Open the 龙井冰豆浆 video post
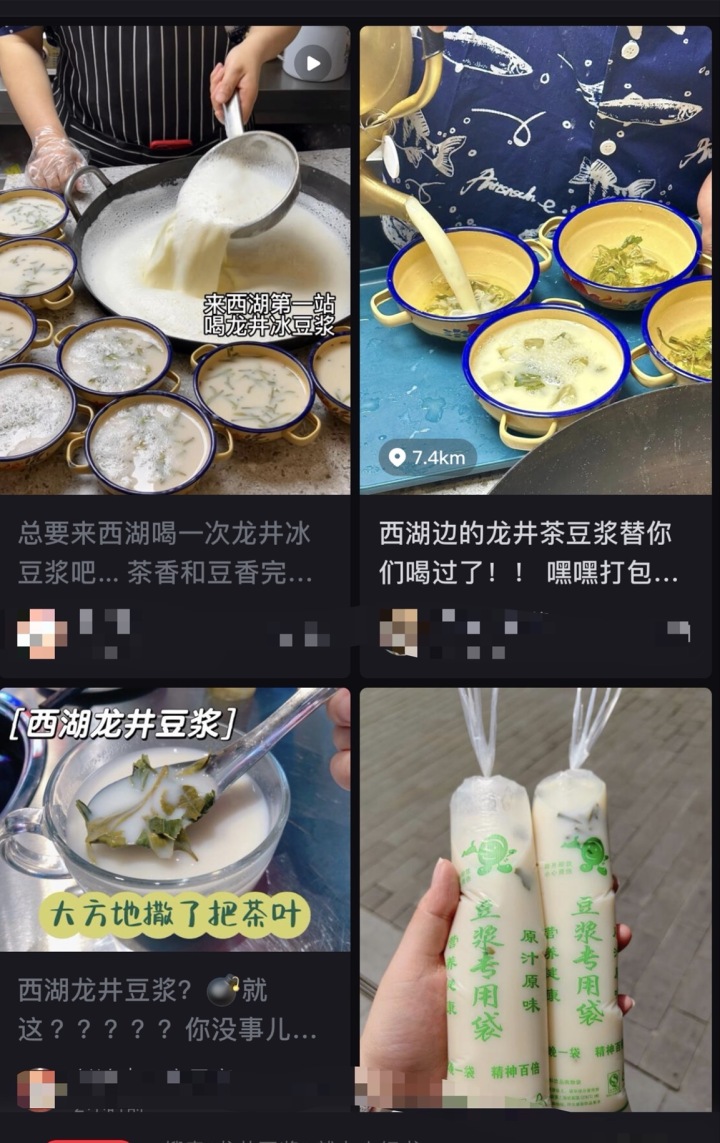The image size is (720, 1143). (x=175, y=260)
